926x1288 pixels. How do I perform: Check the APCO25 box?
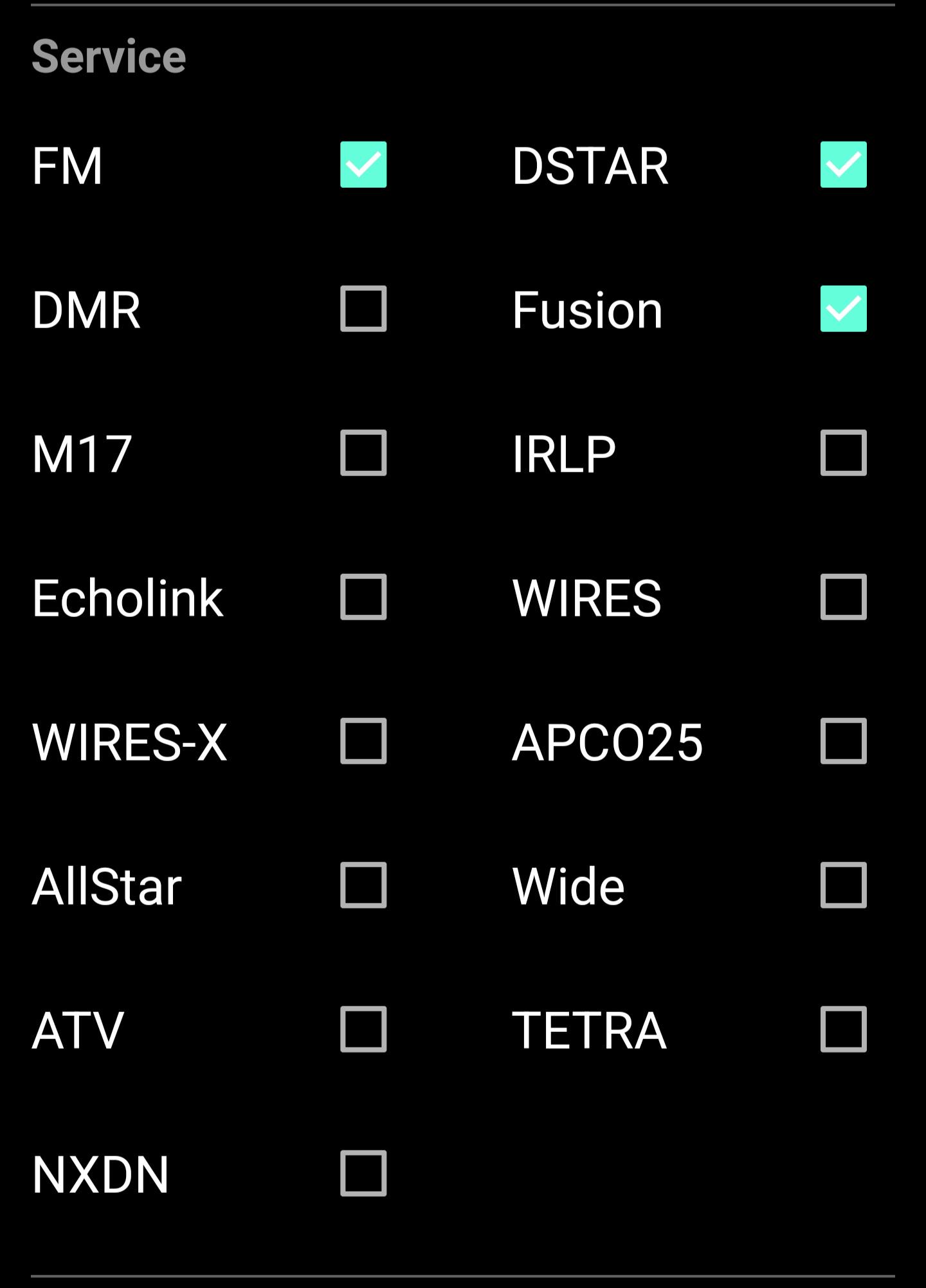tap(843, 741)
